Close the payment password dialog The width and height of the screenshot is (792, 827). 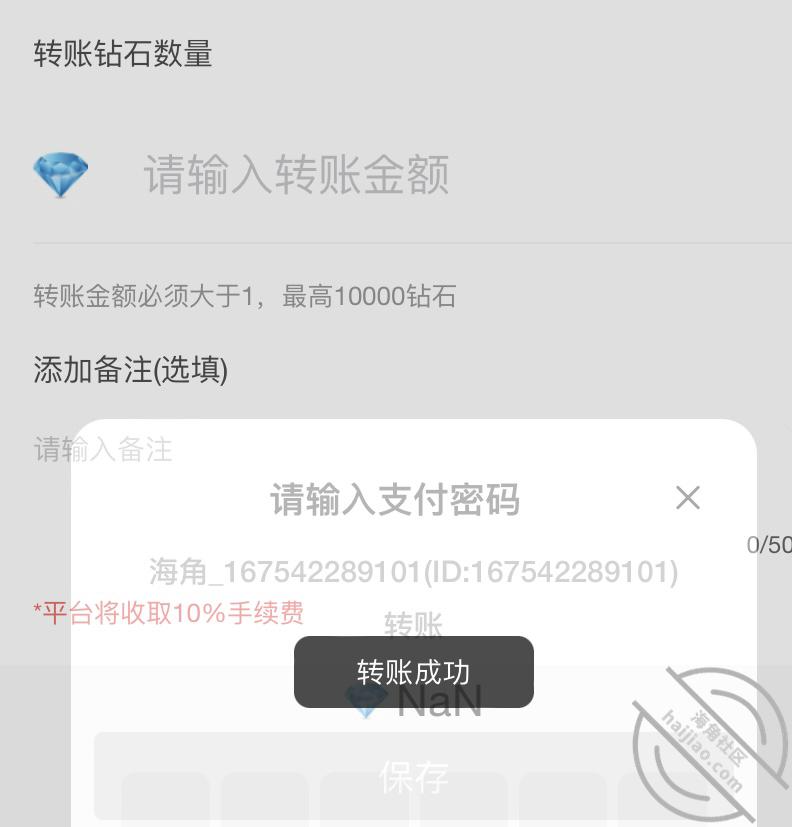pos(688,498)
